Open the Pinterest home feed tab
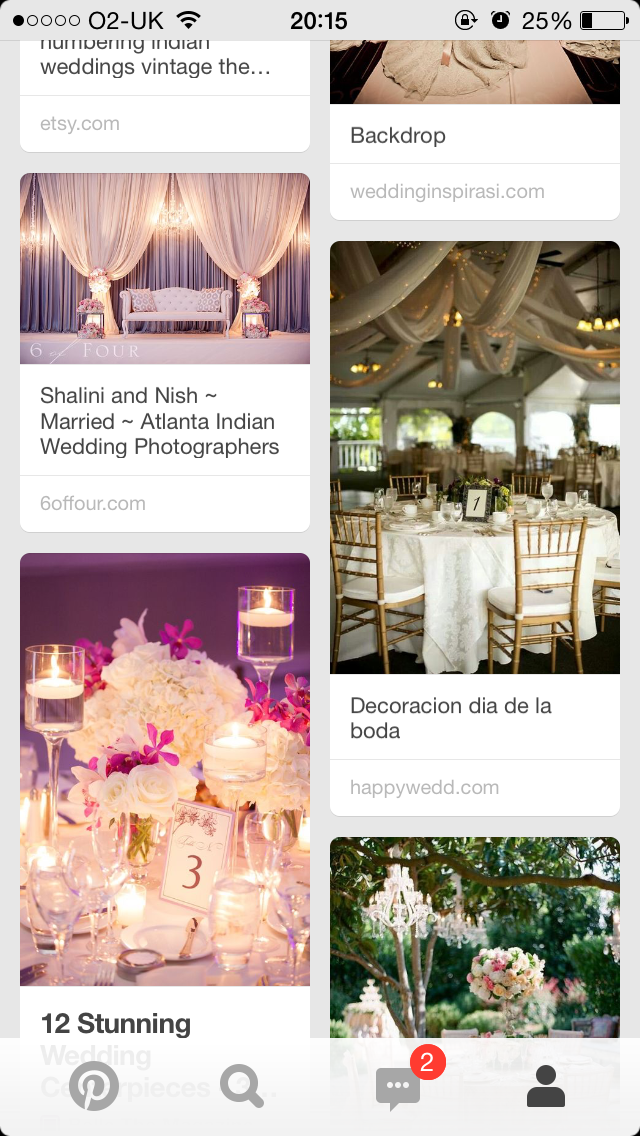 click(x=94, y=1086)
